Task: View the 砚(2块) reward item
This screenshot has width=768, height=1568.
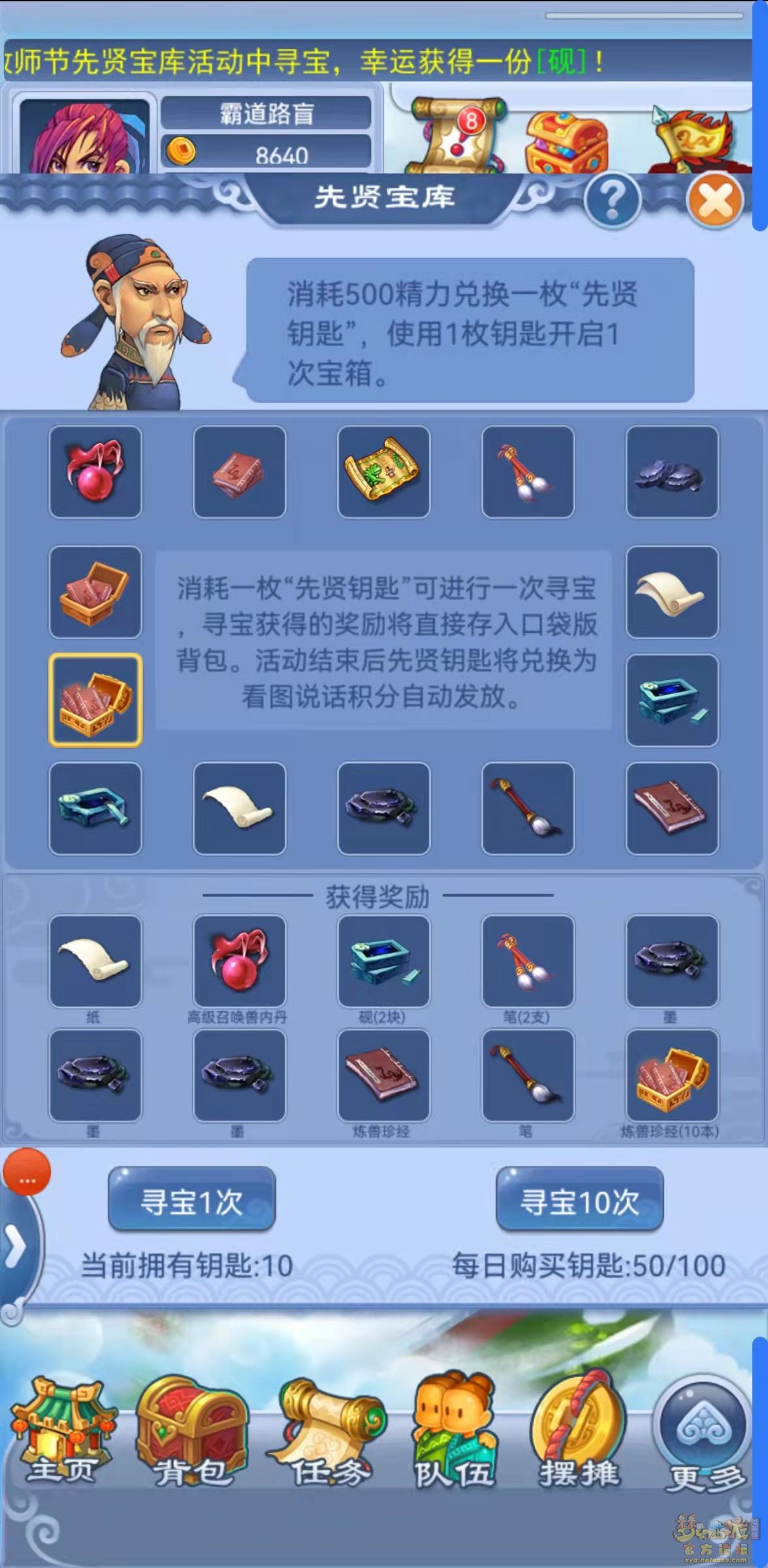Action: 383,961
